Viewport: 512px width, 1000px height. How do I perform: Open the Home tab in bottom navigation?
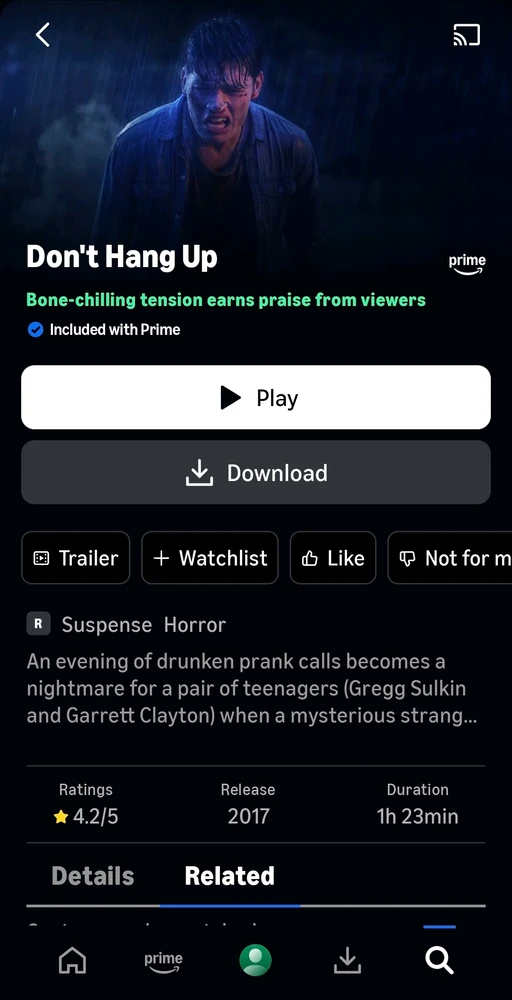(x=72, y=960)
